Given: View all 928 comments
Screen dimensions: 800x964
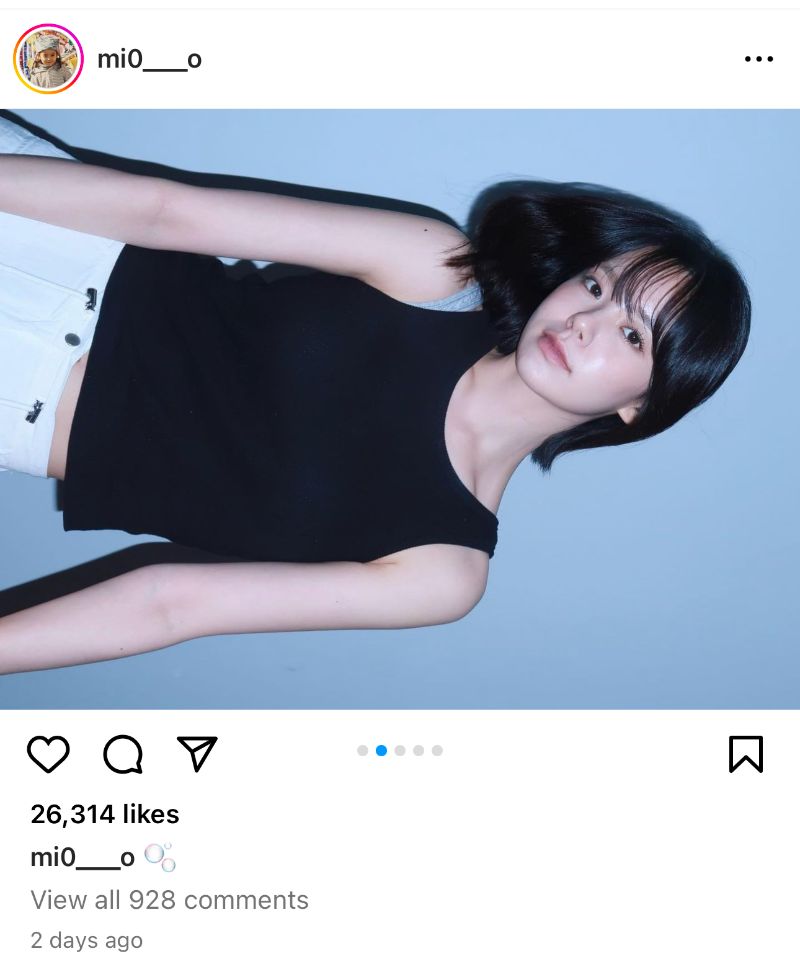Looking at the screenshot, I should (169, 900).
